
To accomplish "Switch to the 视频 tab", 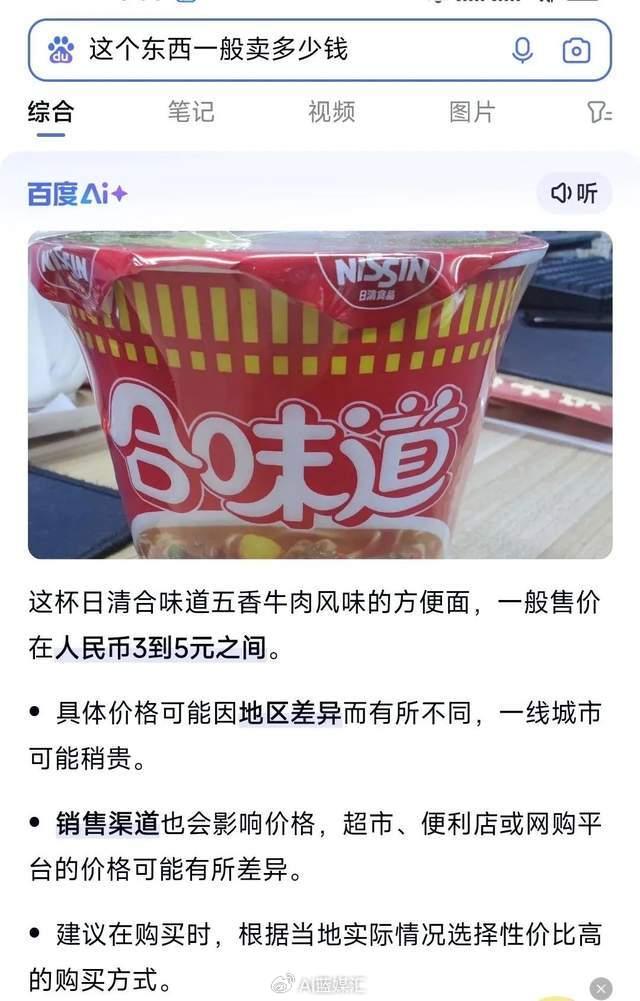I will (x=331, y=111).
